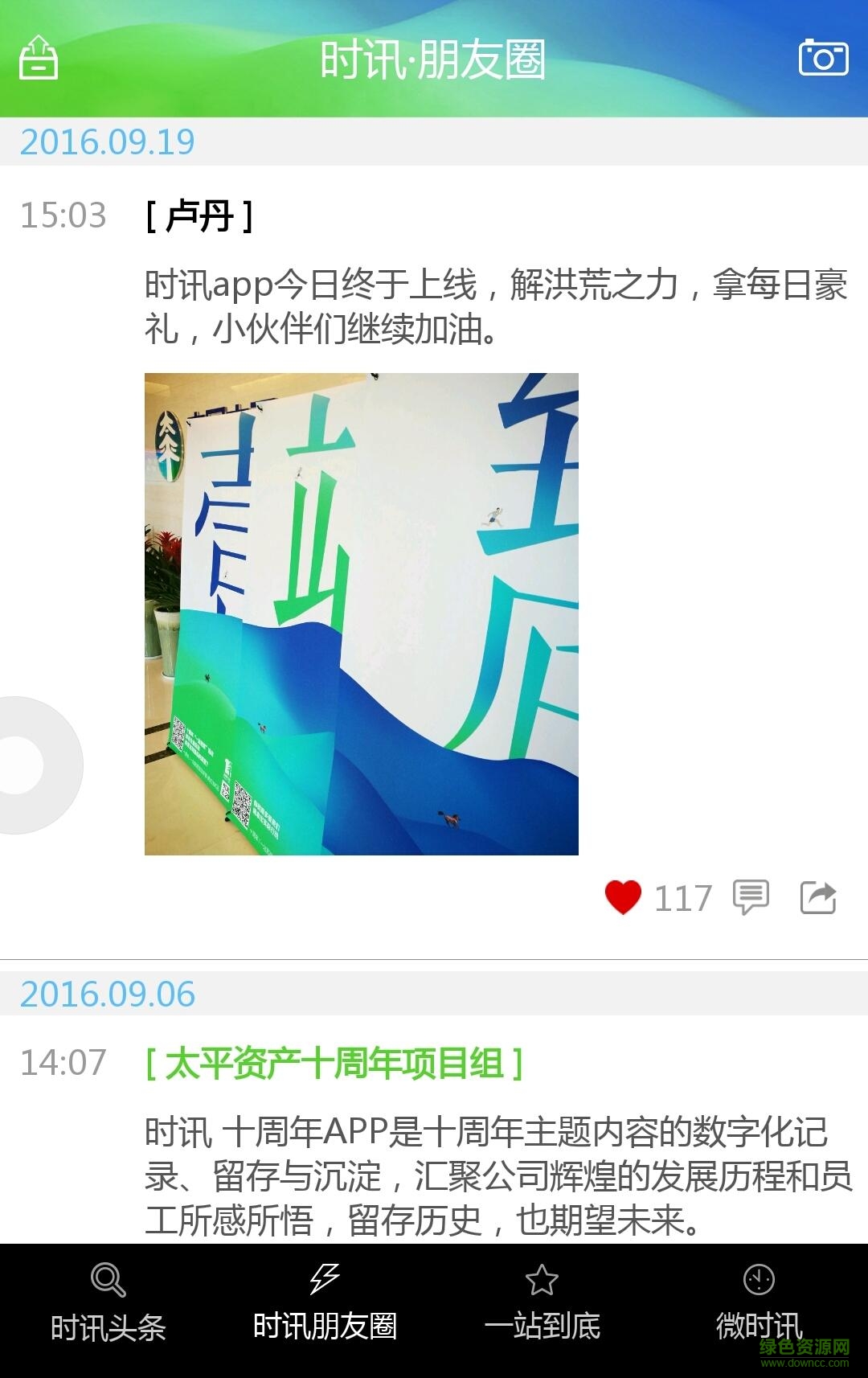Open 太平资产十周年项目组 author link
The image size is (868, 1378).
[334, 1063]
